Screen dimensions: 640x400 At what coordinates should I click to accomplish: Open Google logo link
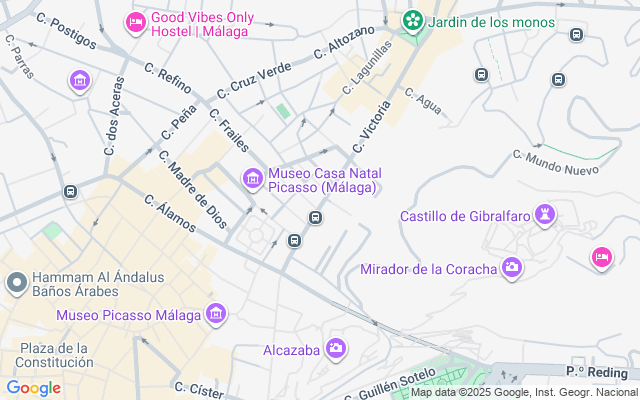click(x=33, y=388)
